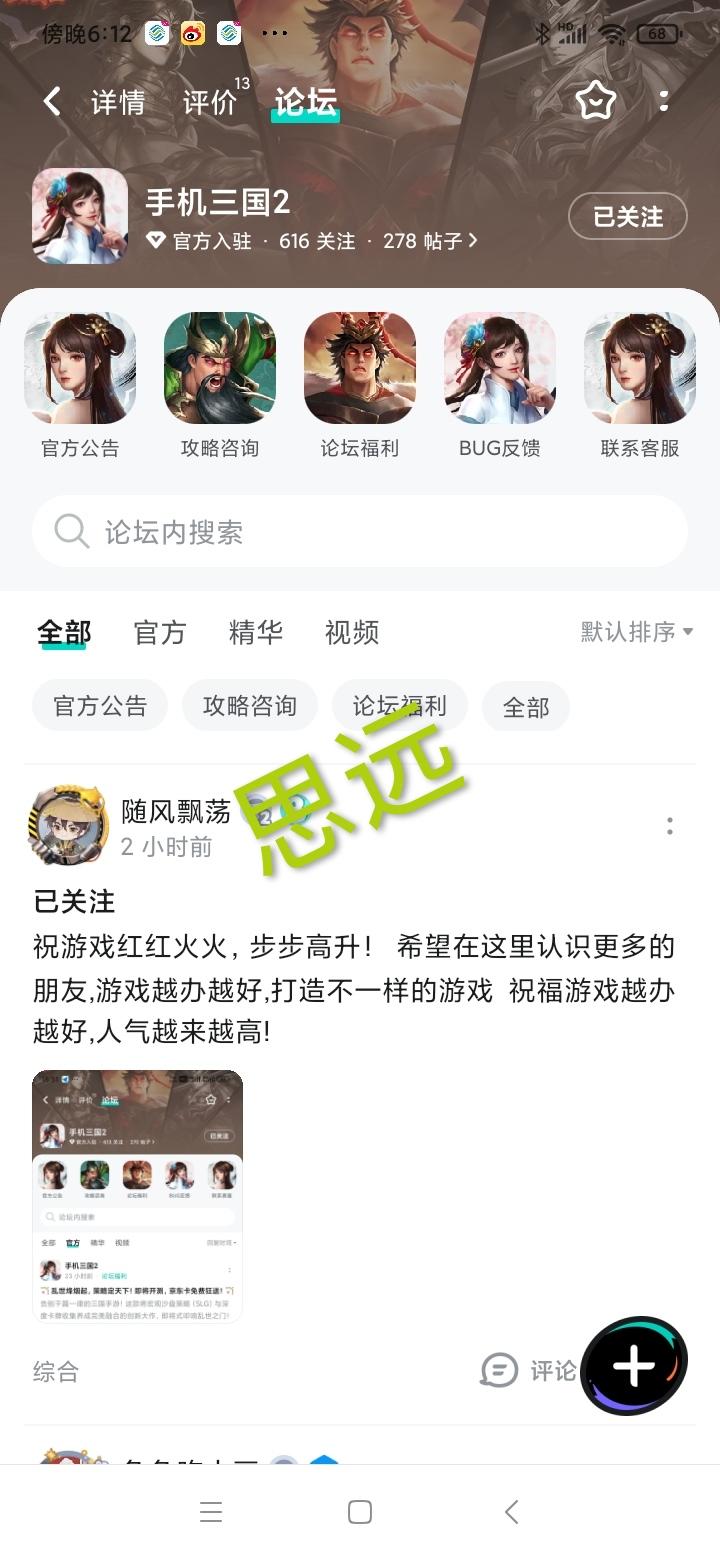720x1560 pixels.
Task: Tap the floating plus button to create post
Action: coord(634,1362)
